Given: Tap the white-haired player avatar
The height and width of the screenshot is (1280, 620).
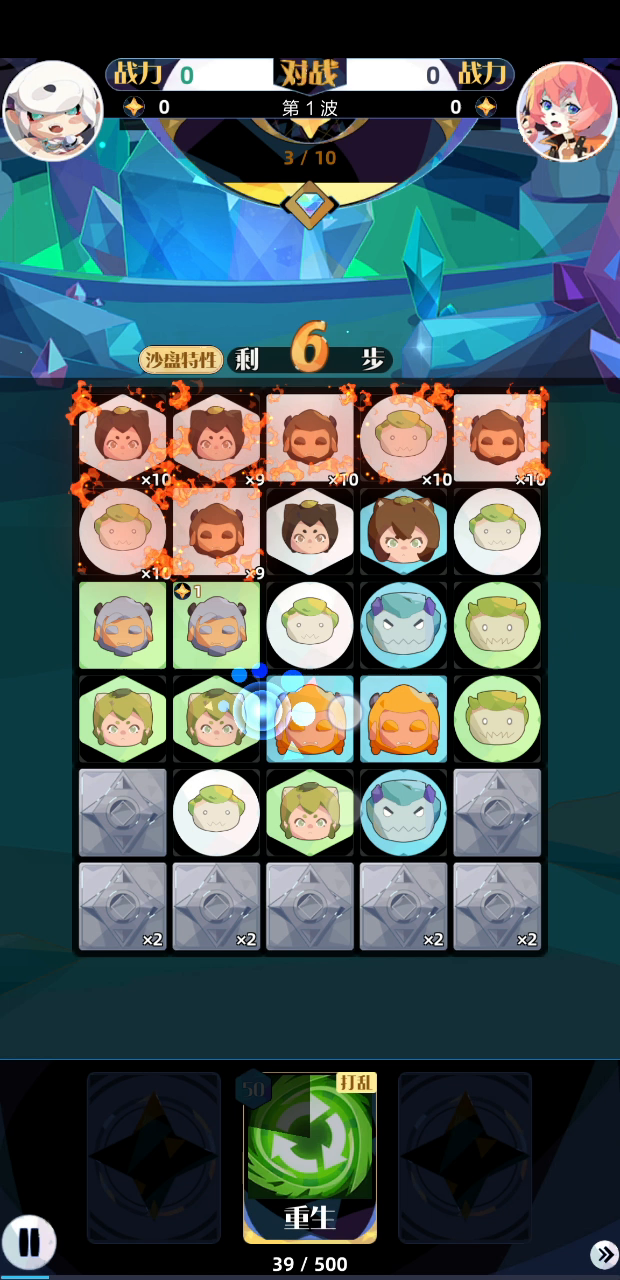Looking at the screenshot, I should tap(53, 110).
